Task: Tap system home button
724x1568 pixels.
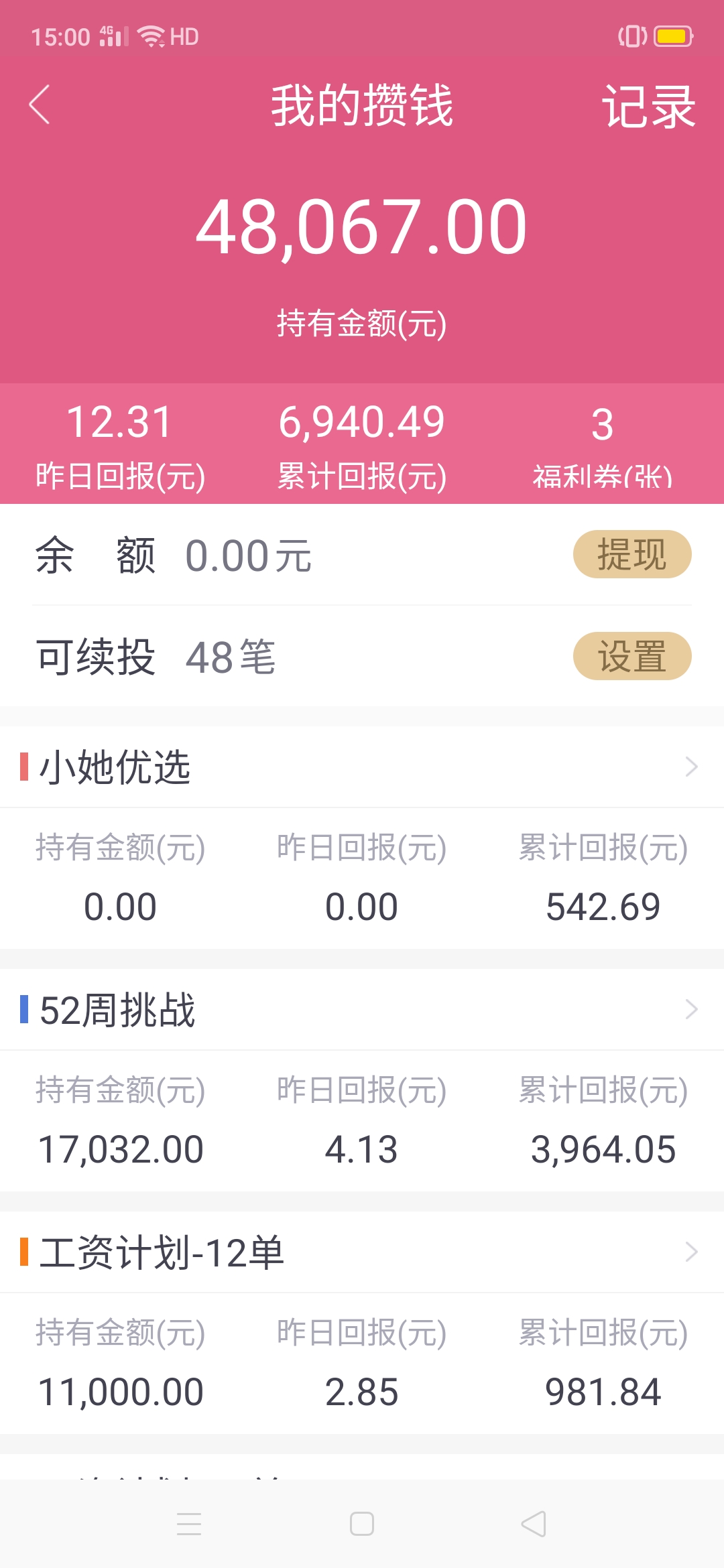Action: (362, 1524)
